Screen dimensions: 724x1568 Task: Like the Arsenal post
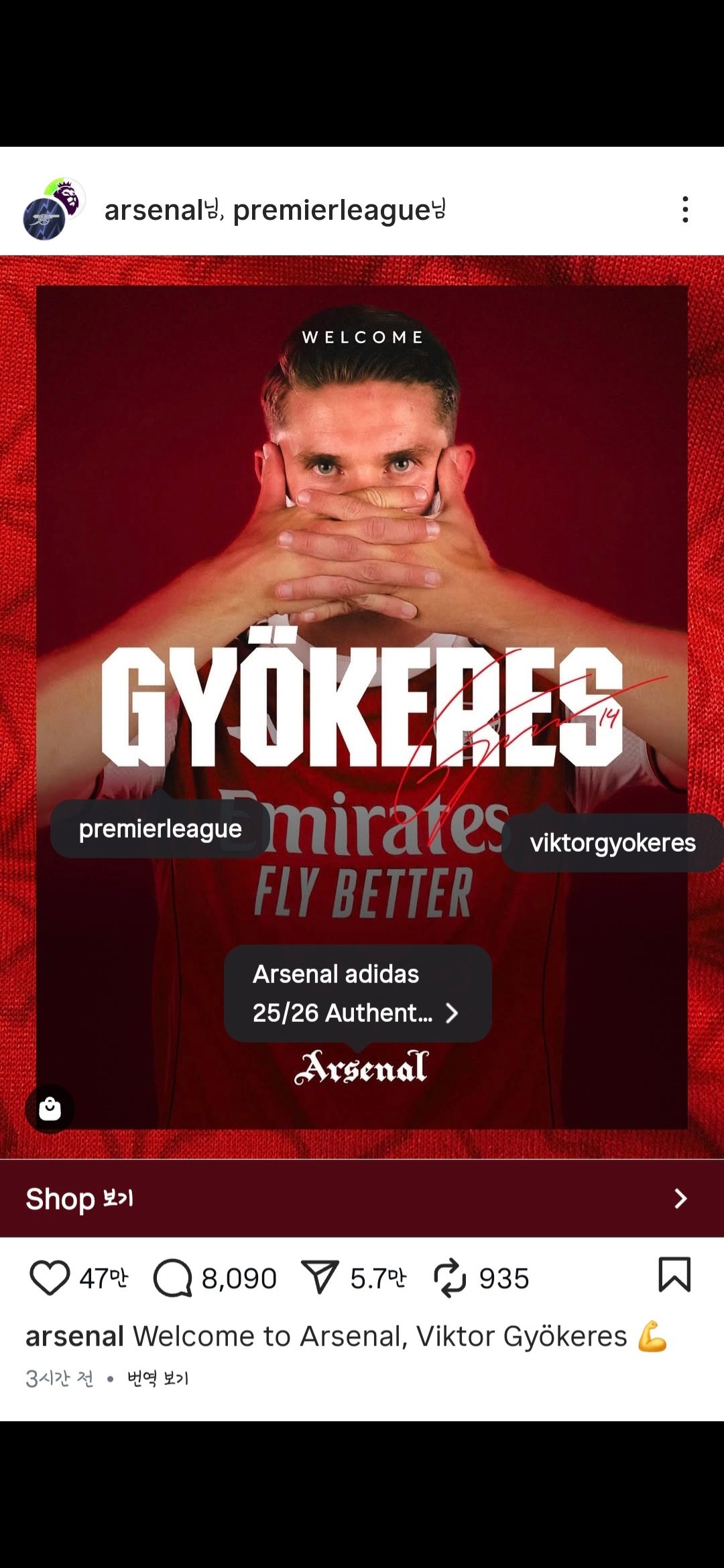point(50,1278)
